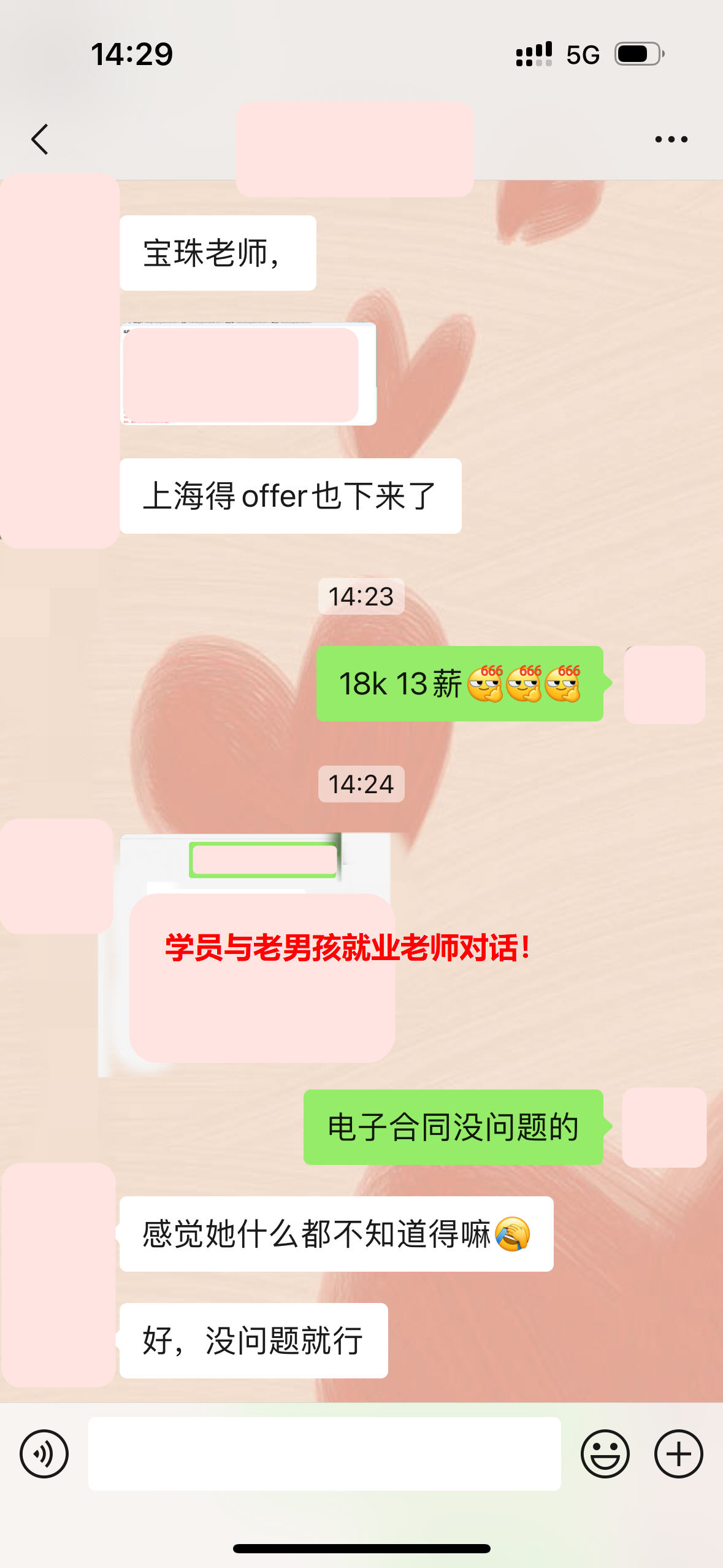This screenshot has height=1568, width=723.
Task: Open the image sent below 宝珠老师 message
Action: (x=248, y=374)
